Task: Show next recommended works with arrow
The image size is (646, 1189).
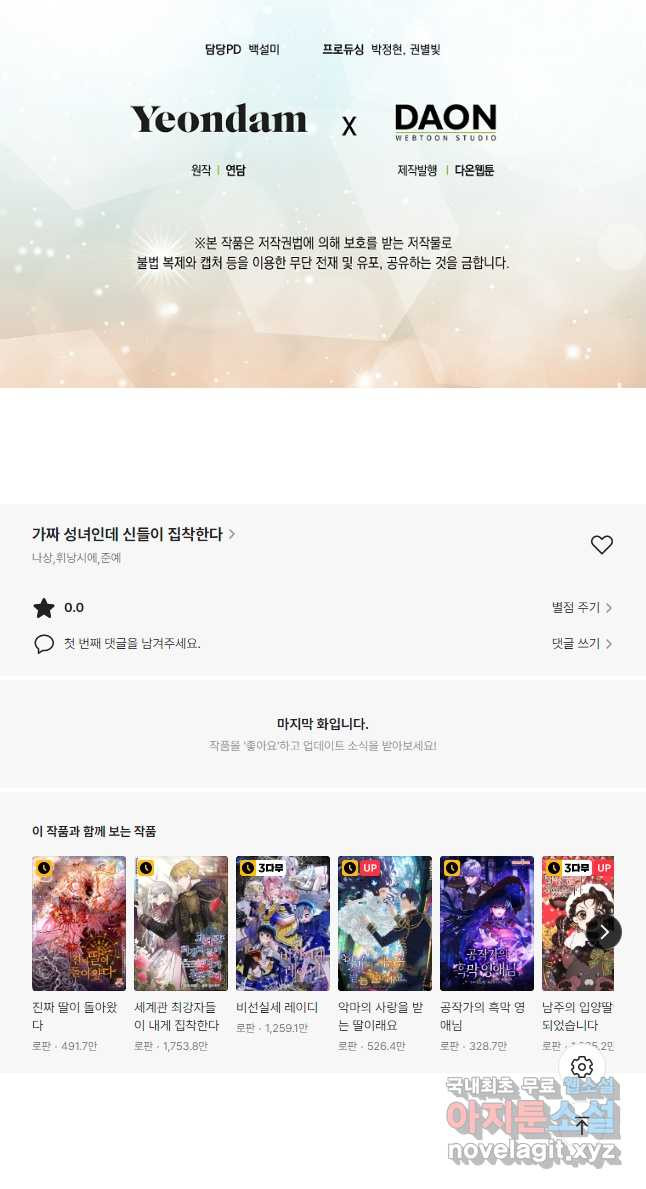Action: tap(604, 932)
